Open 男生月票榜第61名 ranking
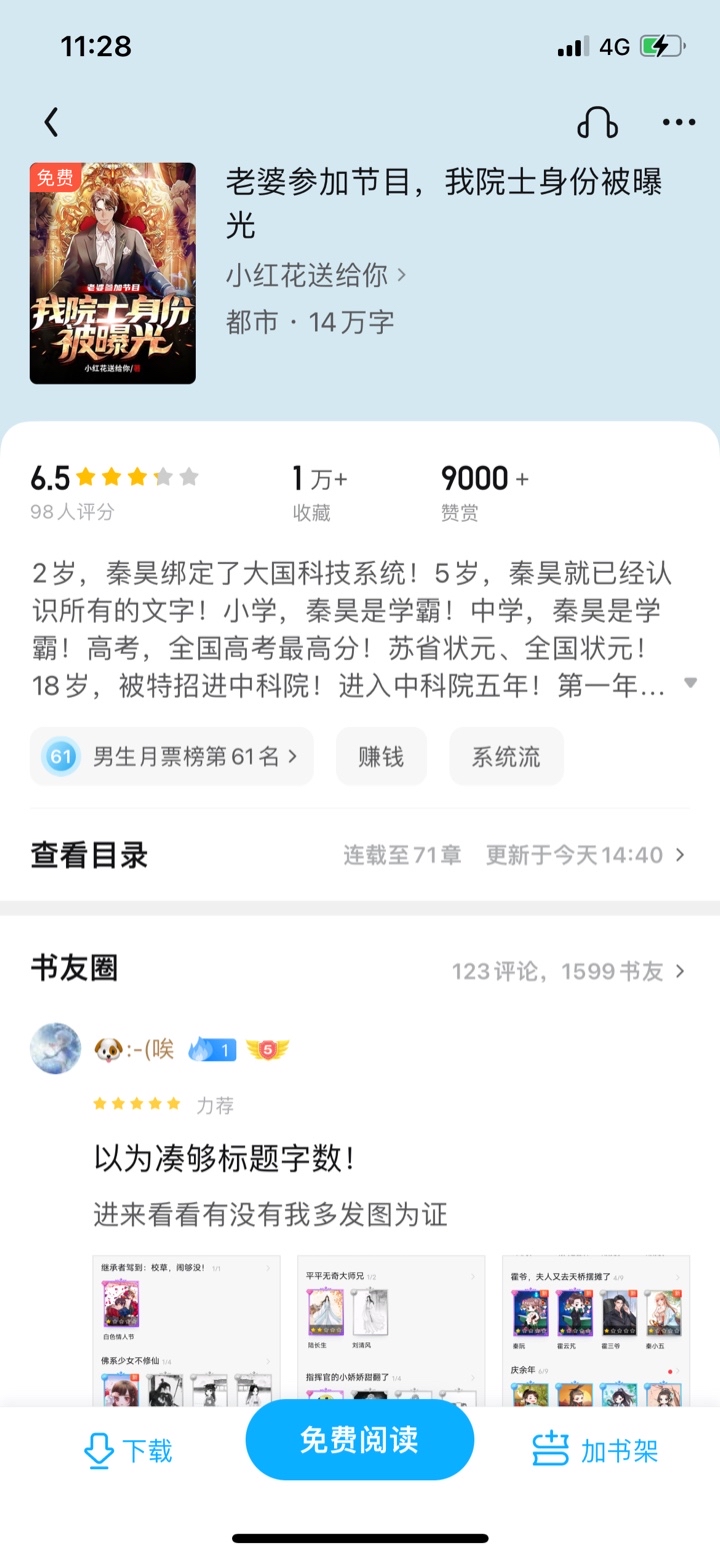The image size is (720, 1559). (x=172, y=756)
